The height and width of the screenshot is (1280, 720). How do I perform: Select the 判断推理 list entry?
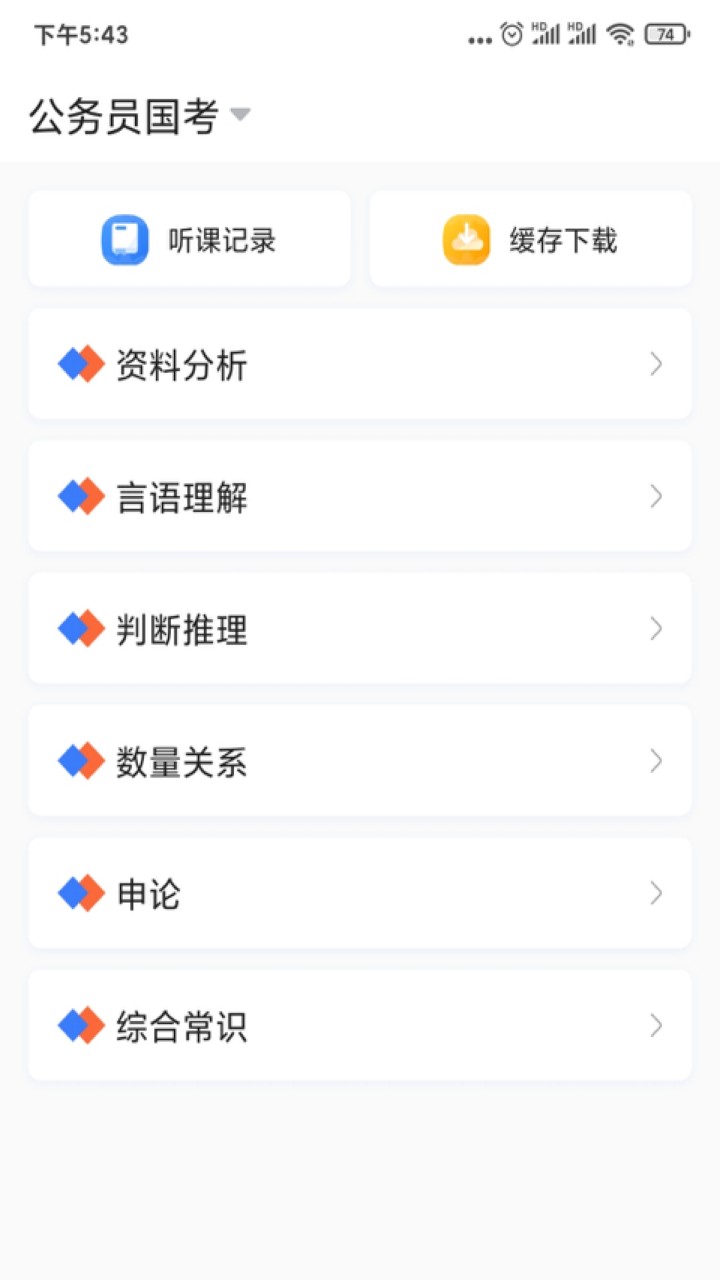pos(360,628)
